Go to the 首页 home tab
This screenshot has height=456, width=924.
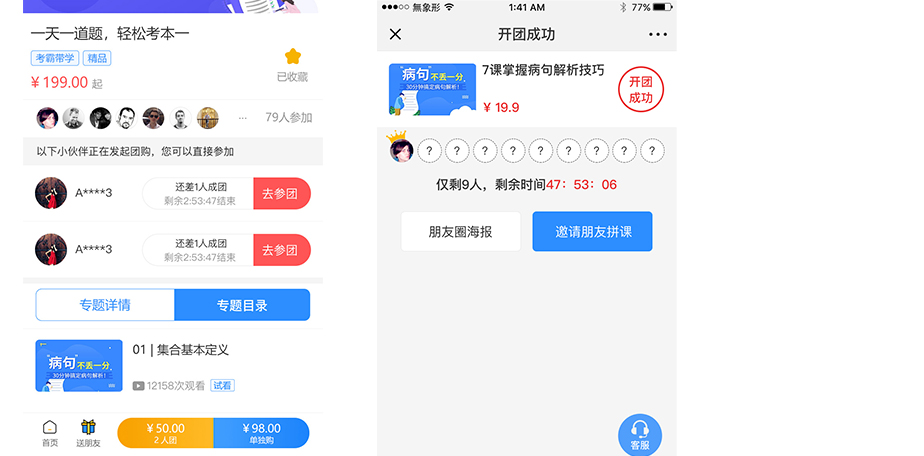(x=50, y=433)
